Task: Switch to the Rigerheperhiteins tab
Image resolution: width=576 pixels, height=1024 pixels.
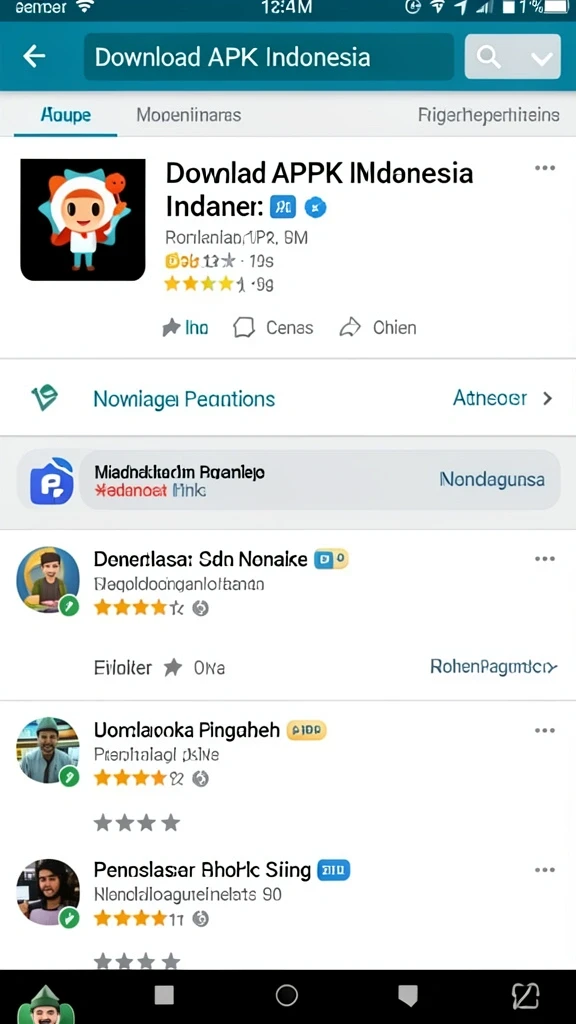Action: coord(488,116)
